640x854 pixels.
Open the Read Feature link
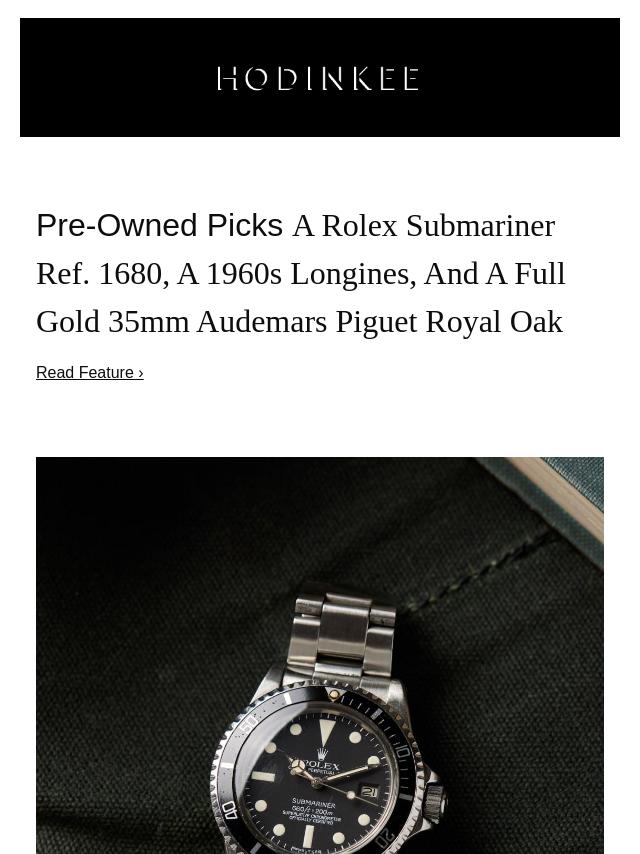click(89, 372)
